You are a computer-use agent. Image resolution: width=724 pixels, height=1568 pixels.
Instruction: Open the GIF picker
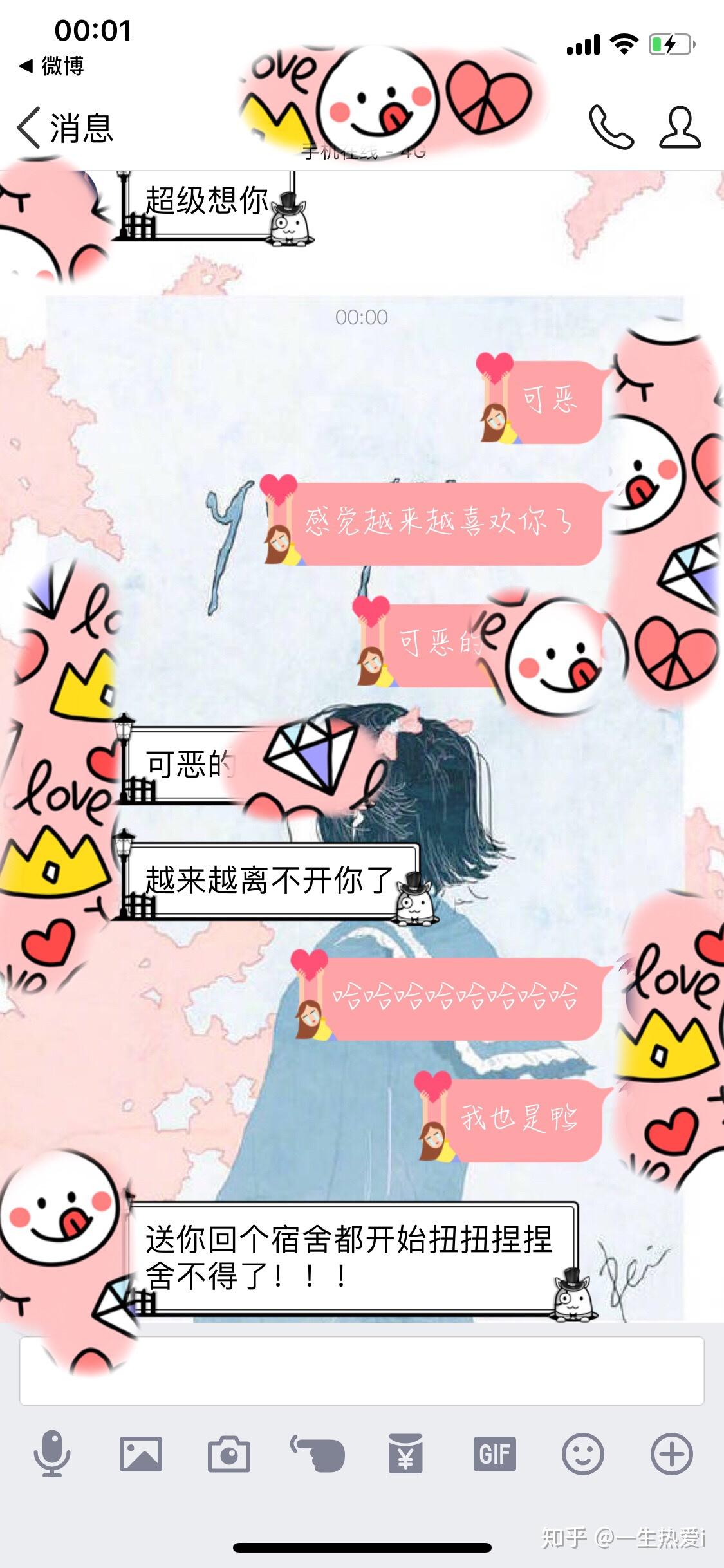point(494,1454)
